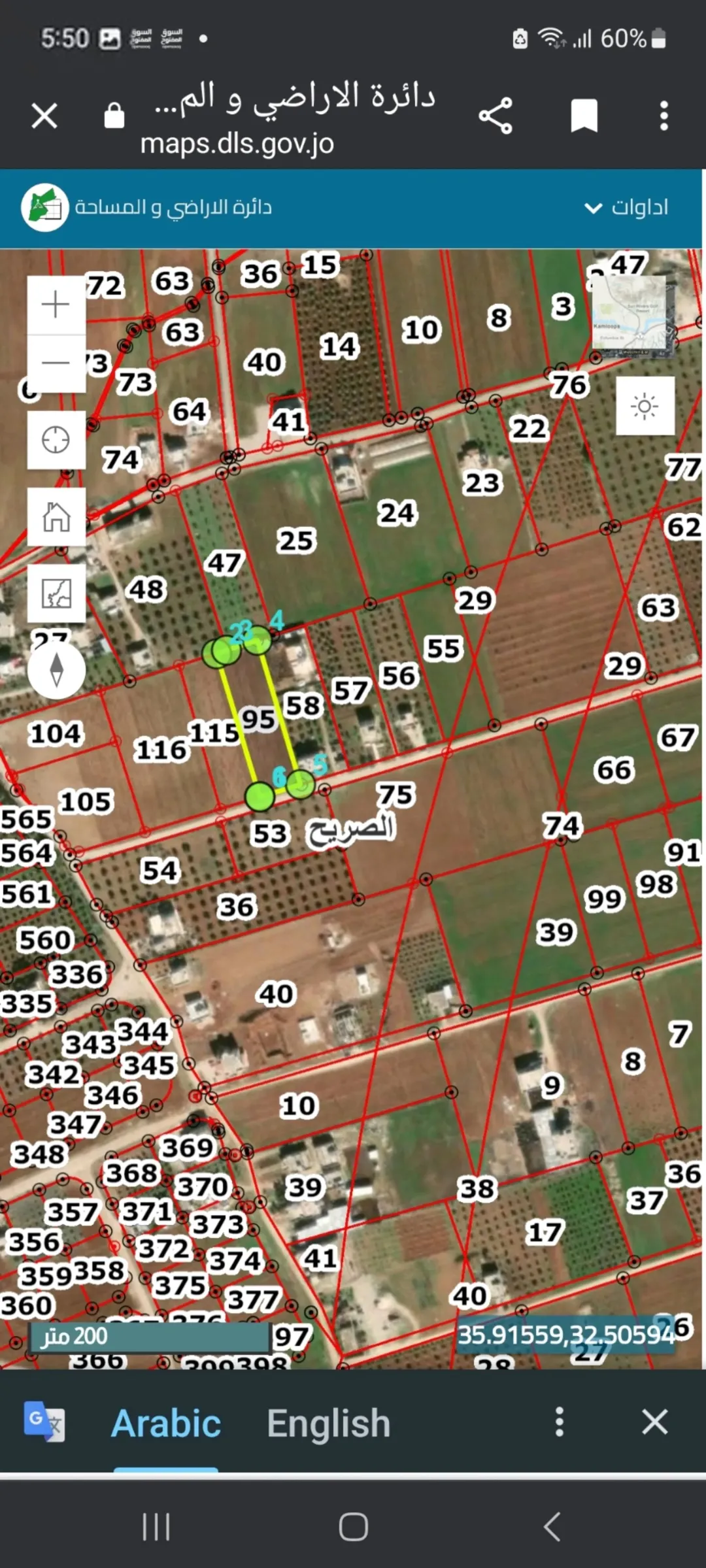Open the map measurement tool

(56, 593)
